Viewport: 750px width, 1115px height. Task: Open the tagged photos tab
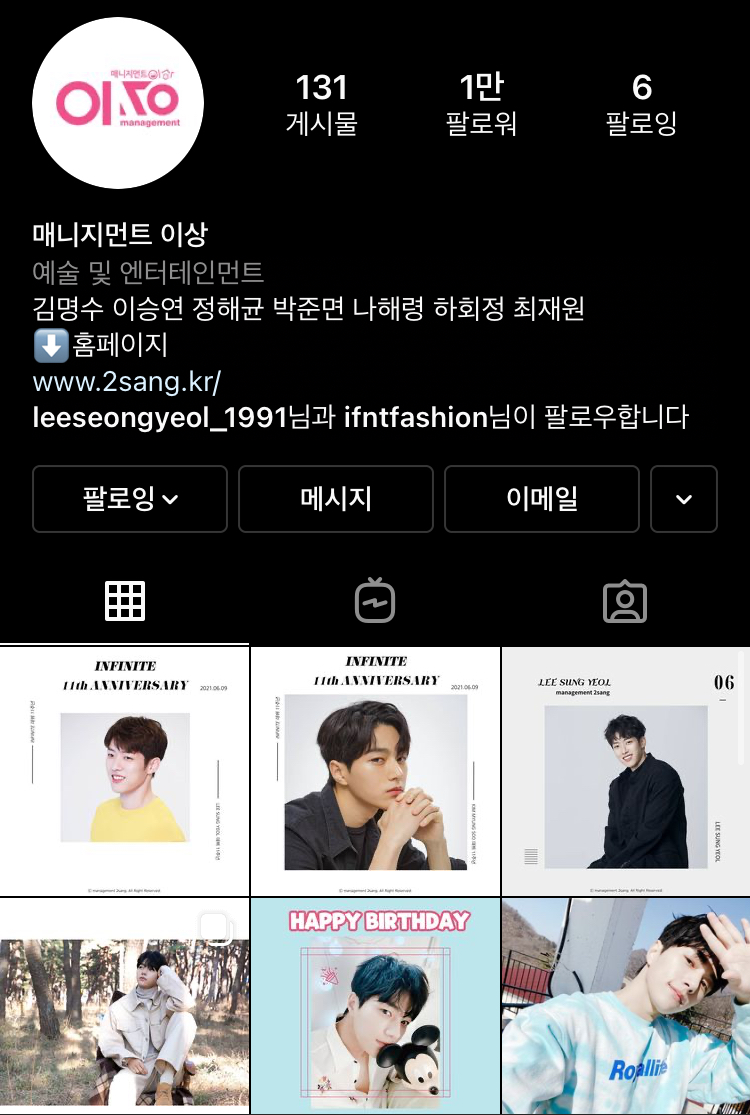coord(624,601)
